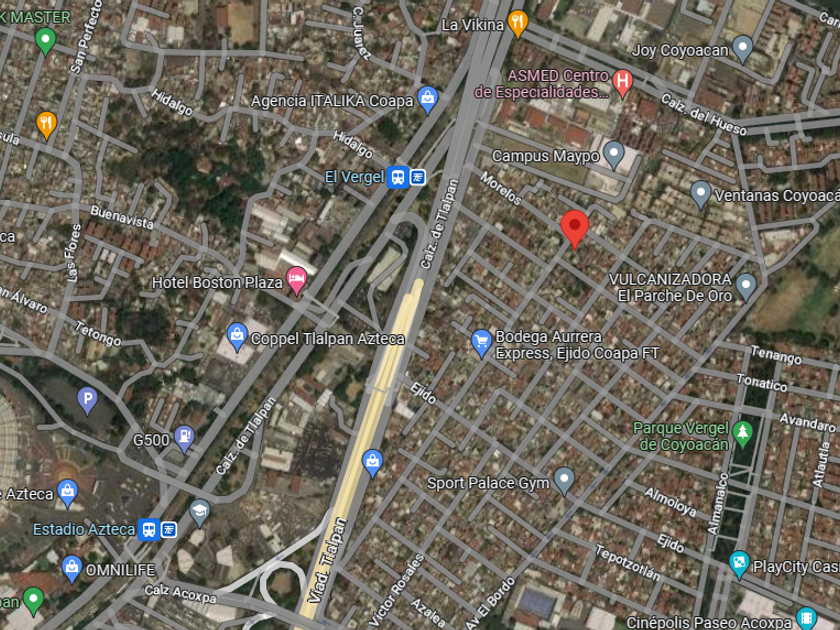840x630 pixels.
Task: Tap the Ventanas Coyoacán marker
Action: [x=701, y=193]
